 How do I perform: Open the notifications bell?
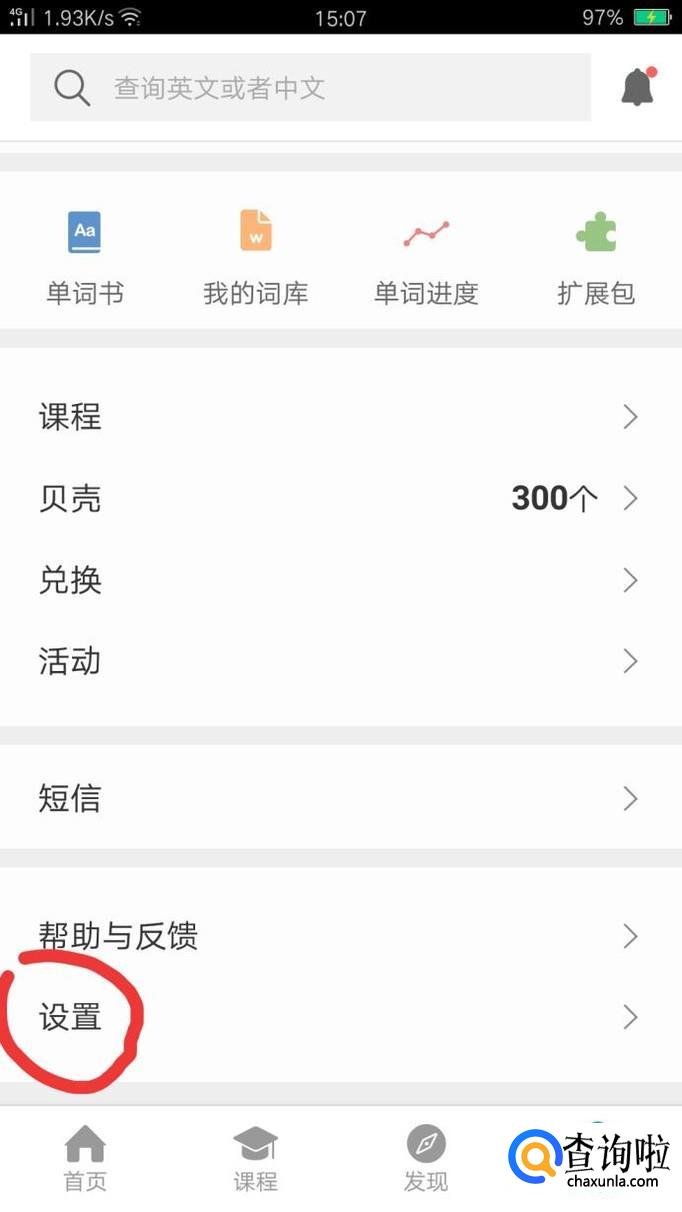click(x=637, y=88)
